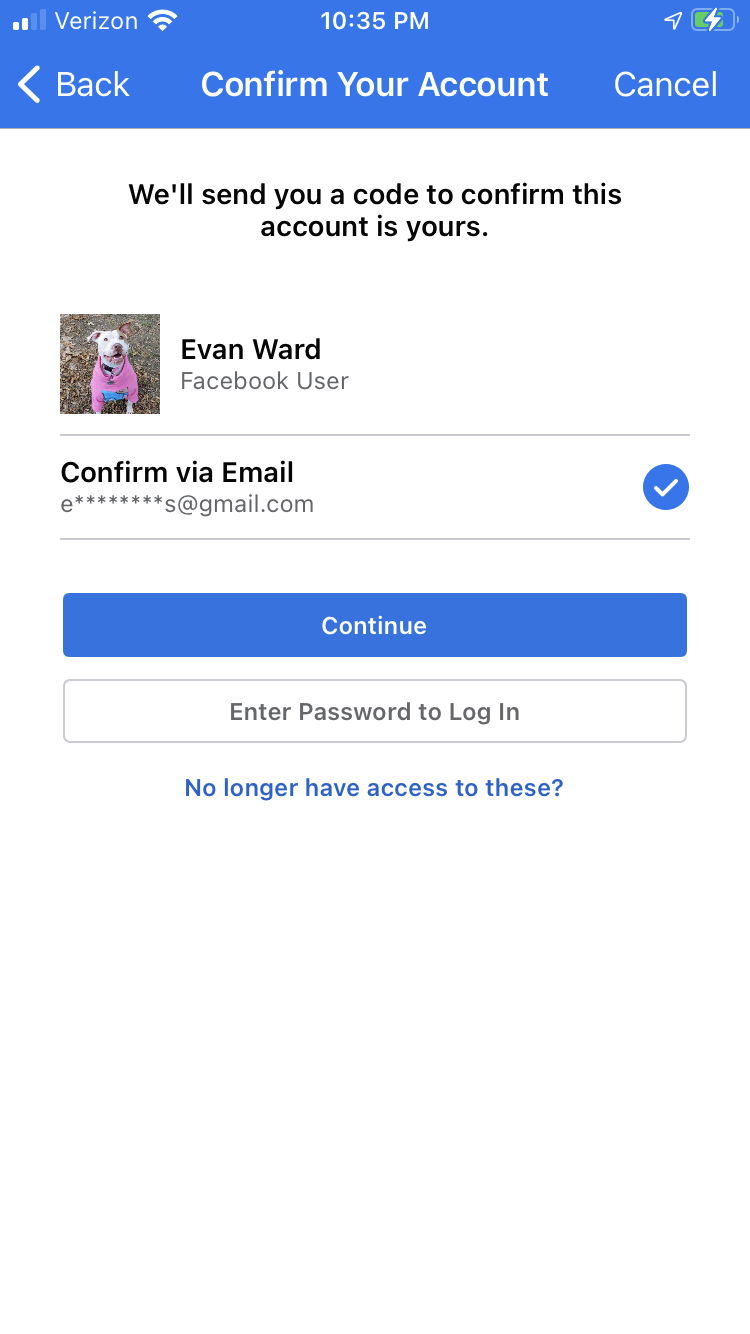Image resolution: width=750 pixels, height=1334 pixels.
Task: Toggle the masked gmail address row
Action: pyautogui.click(x=188, y=504)
